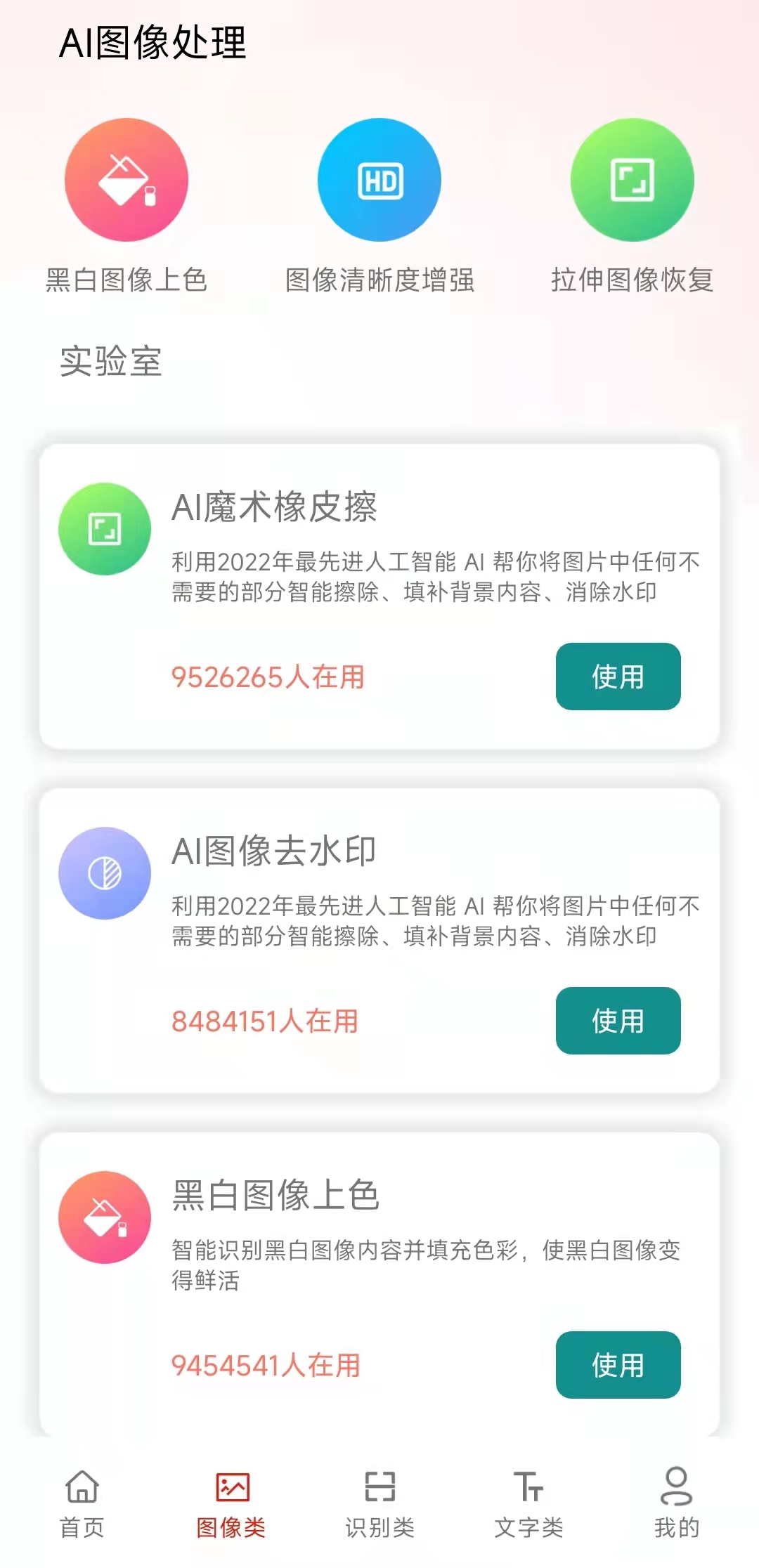Select the HD 图像清晰度增强 icon
Viewport: 759px width, 1568px height.
click(379, 180)
